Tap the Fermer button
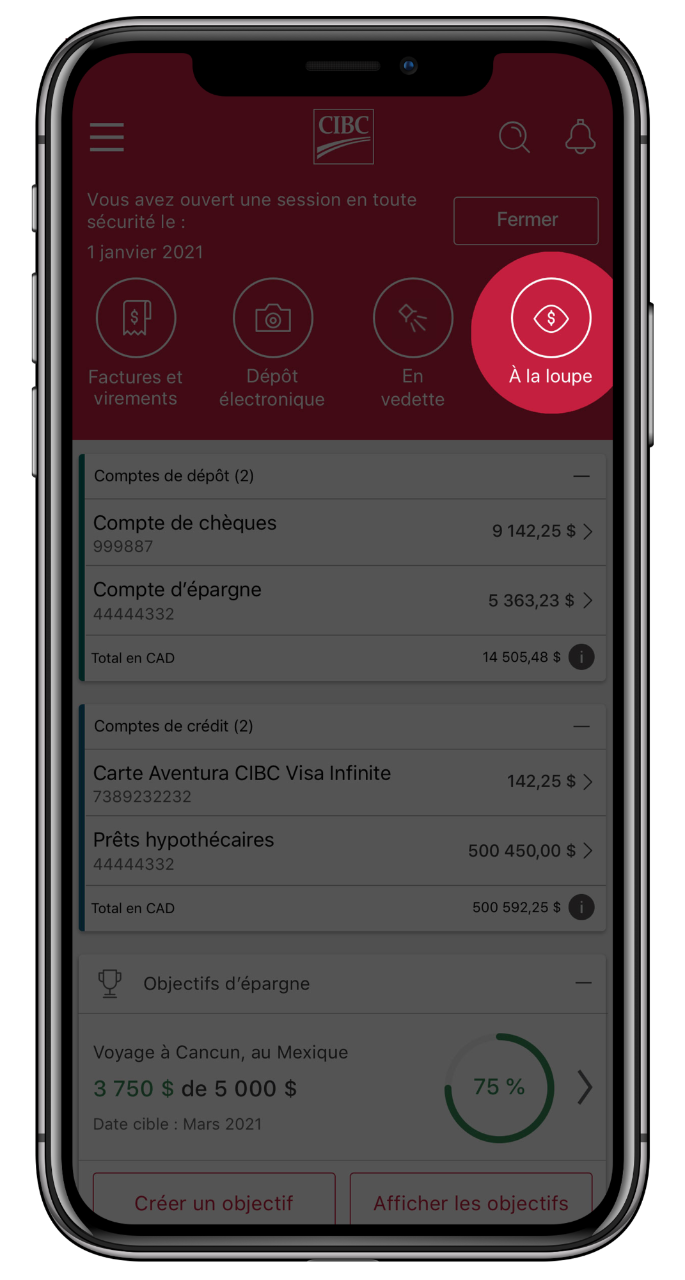The height and width of the screenshot is (1280, 685). pyautogui.click(x=526, y=220)
